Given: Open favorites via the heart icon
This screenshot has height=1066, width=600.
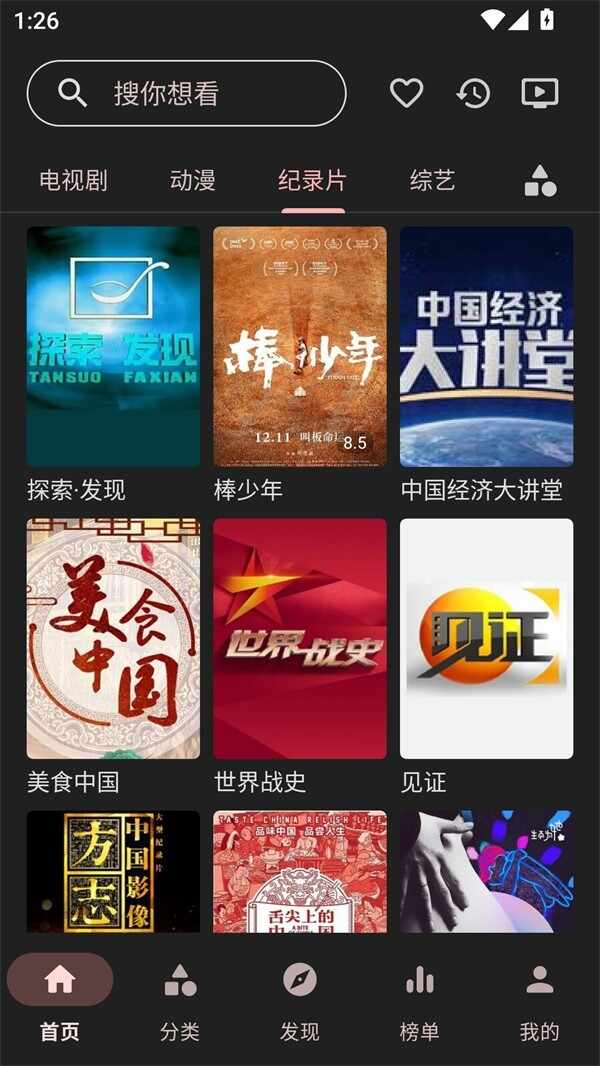Looking at the screenshot, I should click(406, 93).
